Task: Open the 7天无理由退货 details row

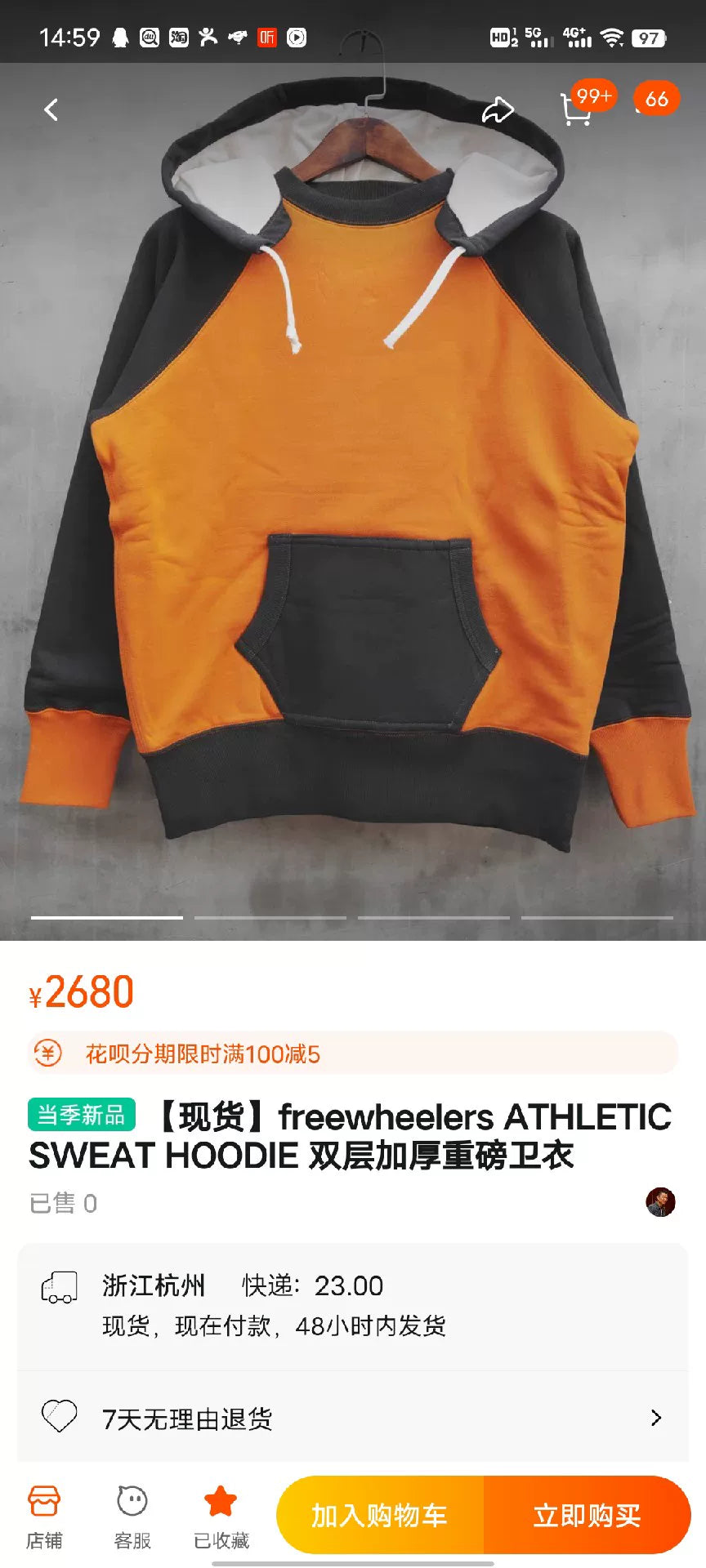Action: 353,1419
